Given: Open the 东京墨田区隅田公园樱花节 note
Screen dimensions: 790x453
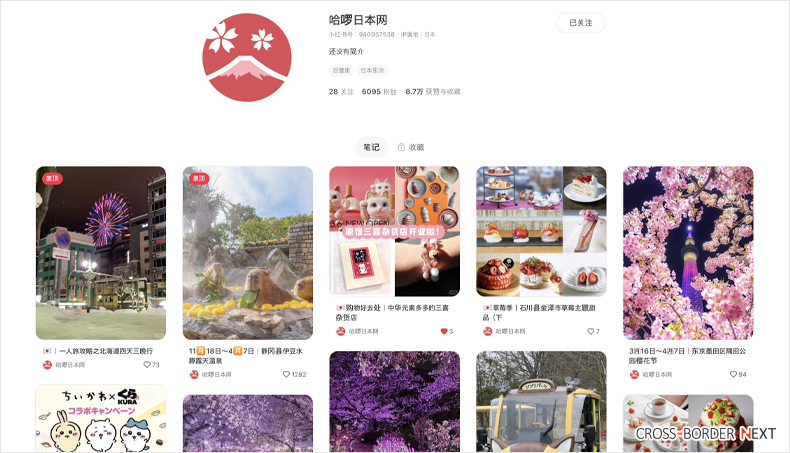Looking at the screenshot, I should tap(688, 254).
